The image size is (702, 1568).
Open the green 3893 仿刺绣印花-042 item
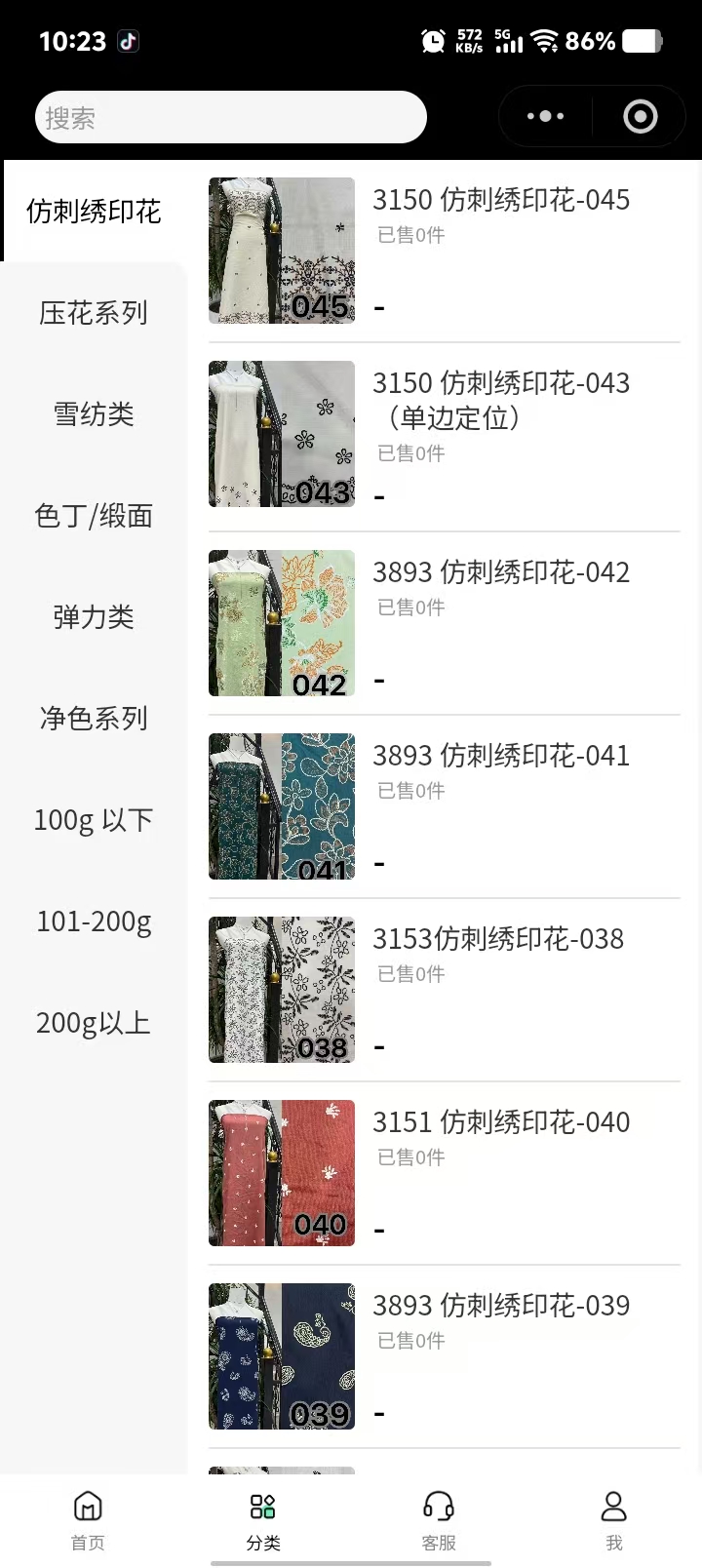500,573
